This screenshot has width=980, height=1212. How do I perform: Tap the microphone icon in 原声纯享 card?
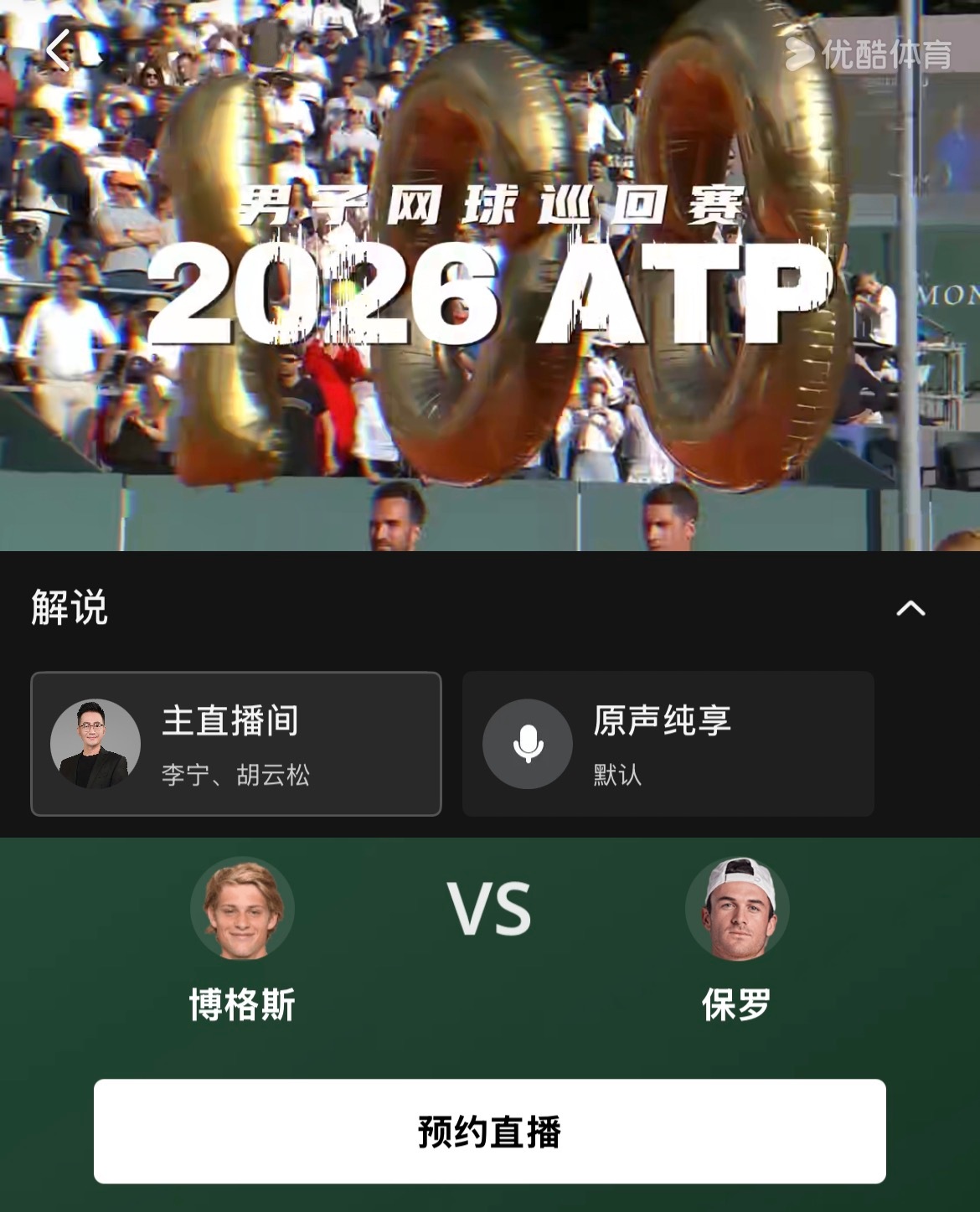click(x=527, y=742)
